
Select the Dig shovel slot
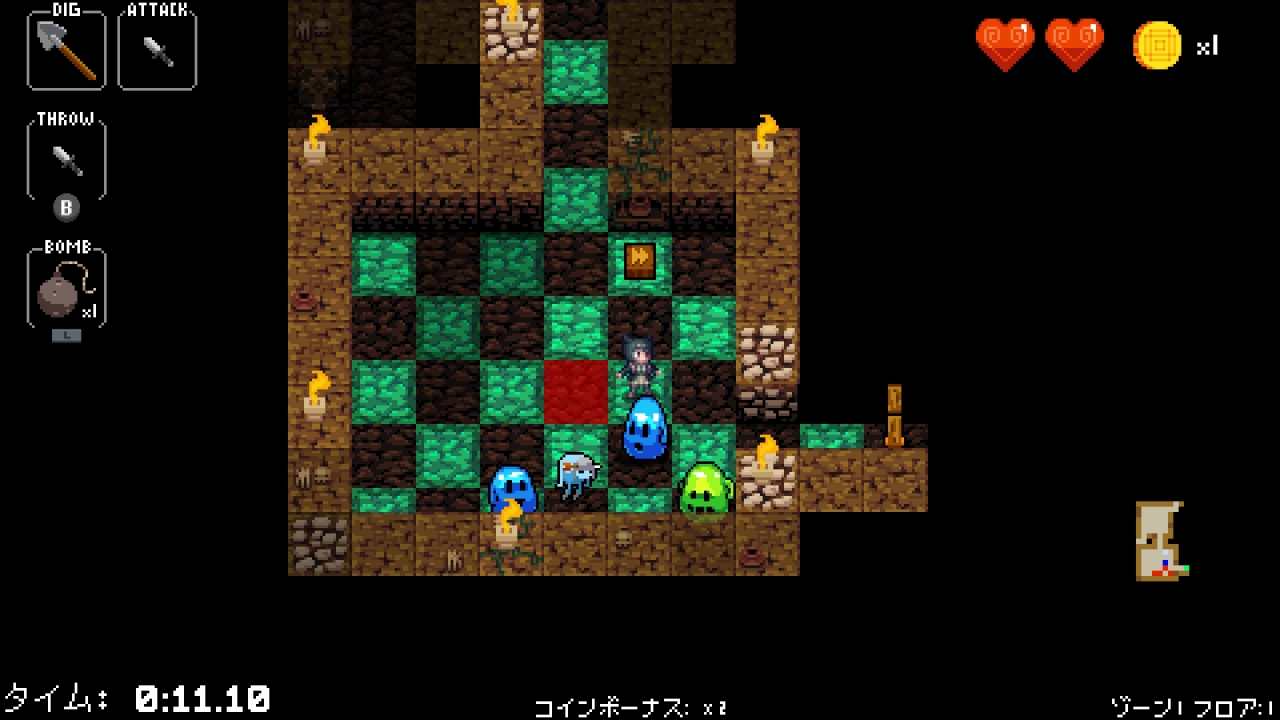point(66,50)
